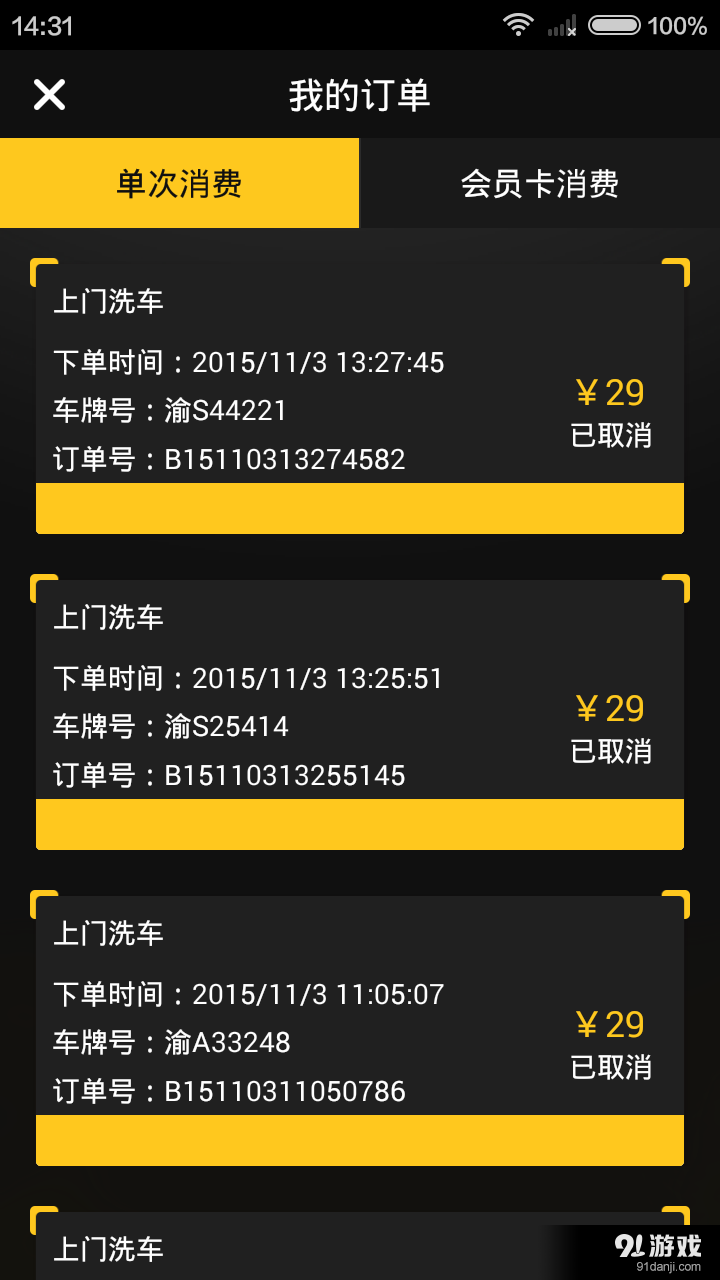The width and height of the screenshot is (720, 1280).
Task: Tap the cellular signal icon
Action: click(x=560, y=24)
